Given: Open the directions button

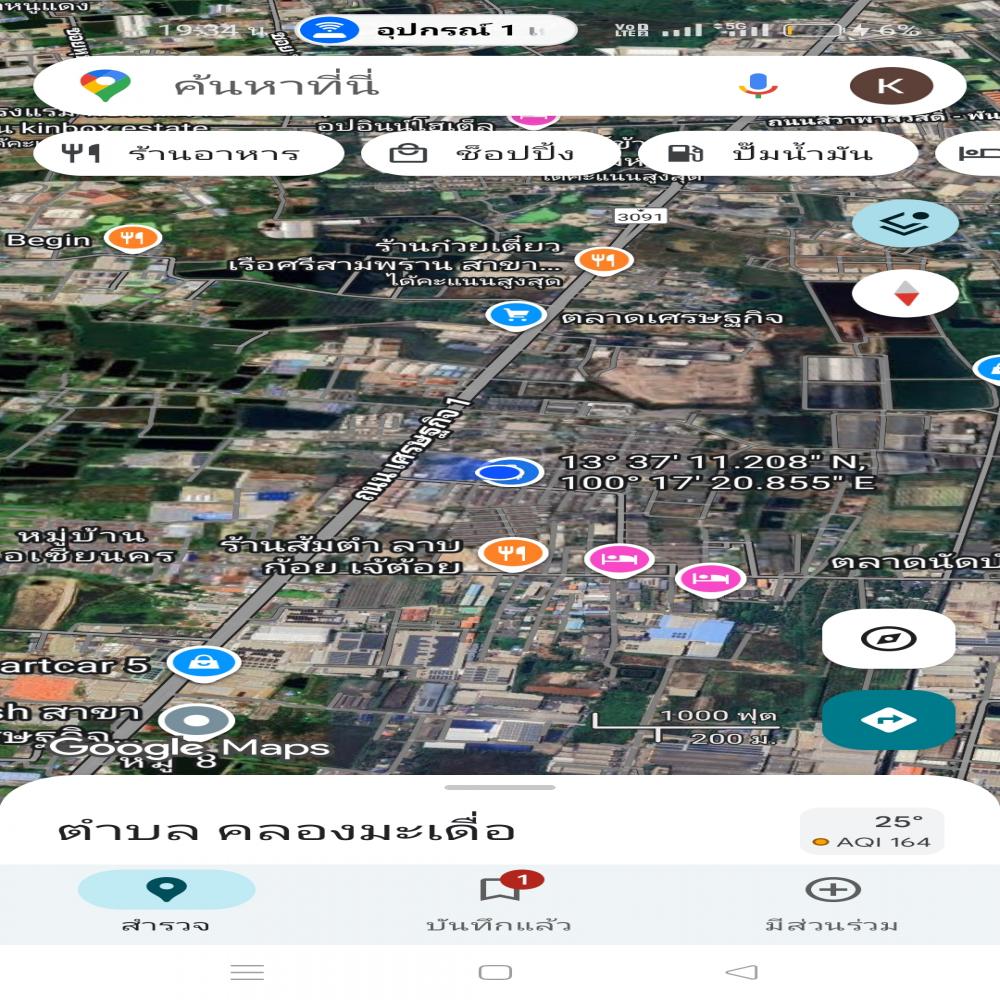Looking at the screenshot, I should click(888, 720).
